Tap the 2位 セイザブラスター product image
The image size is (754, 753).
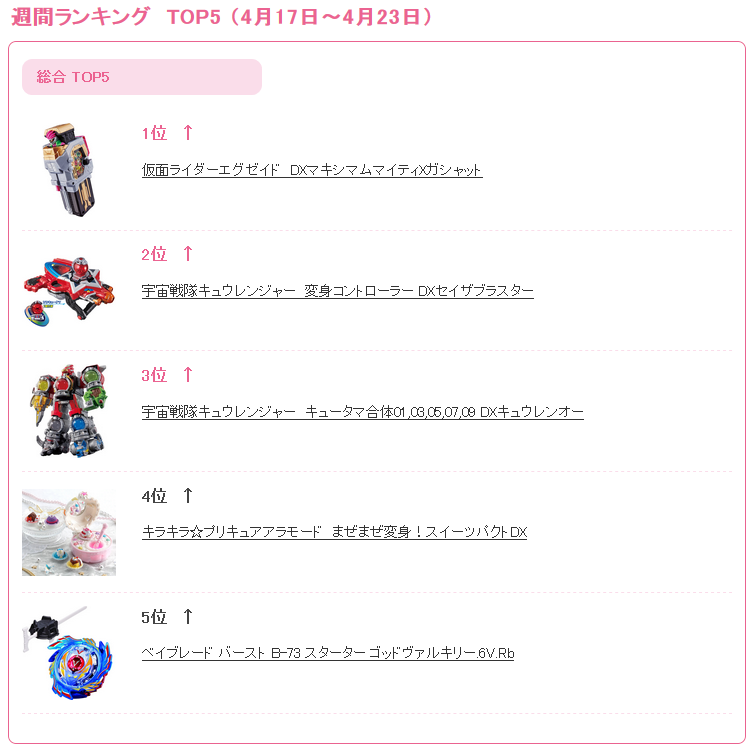[x=68, y=290]
